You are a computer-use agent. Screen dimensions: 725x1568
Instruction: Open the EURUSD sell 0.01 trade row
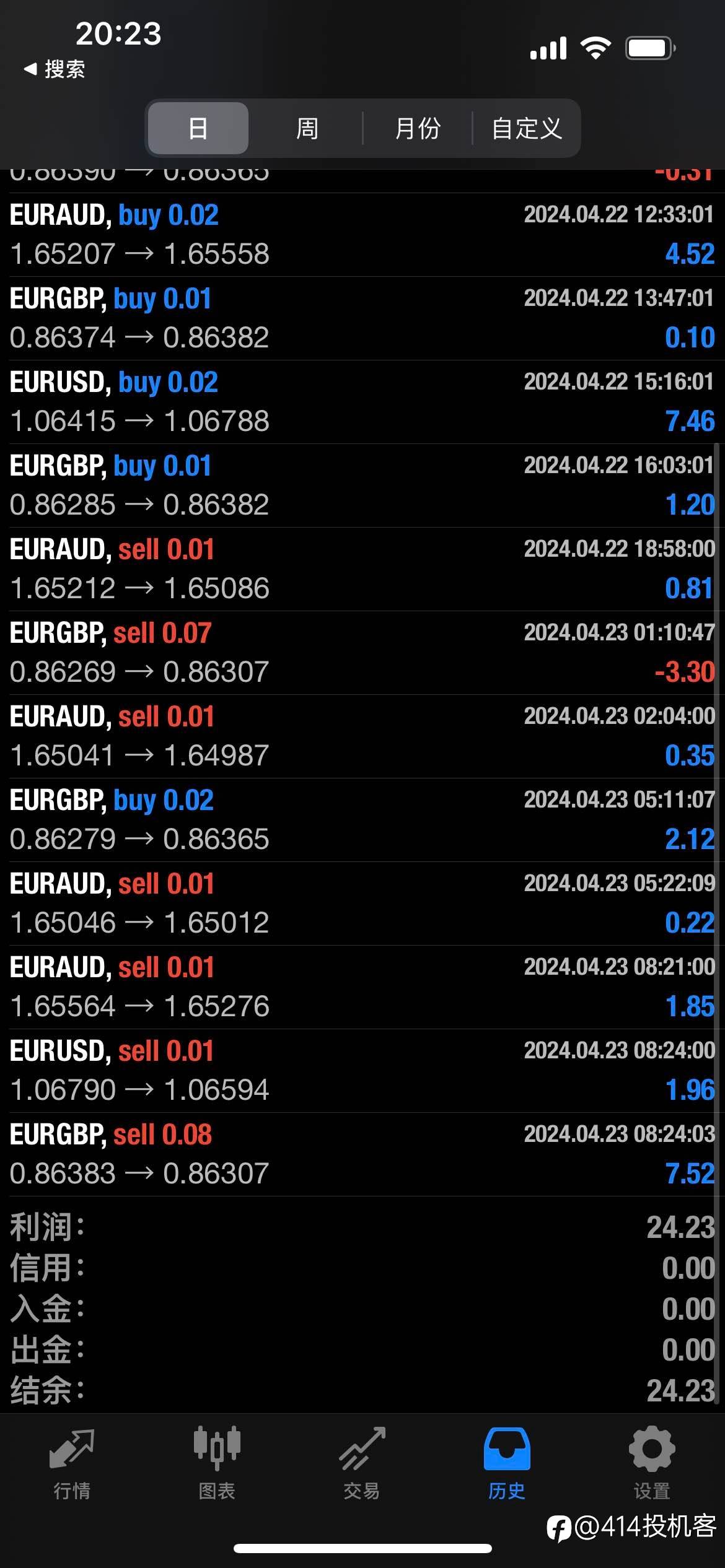[x=362, y=1071]
